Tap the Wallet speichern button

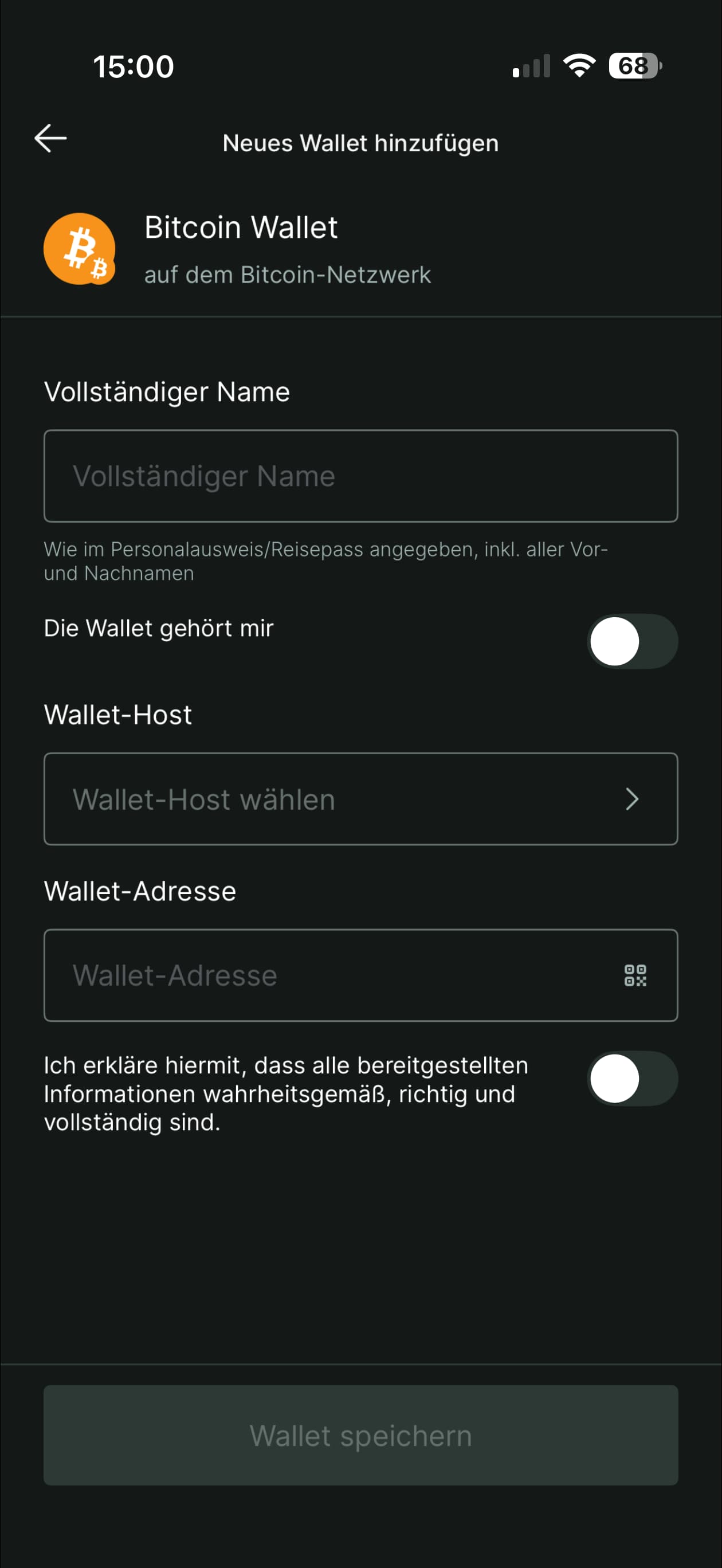360,1435
